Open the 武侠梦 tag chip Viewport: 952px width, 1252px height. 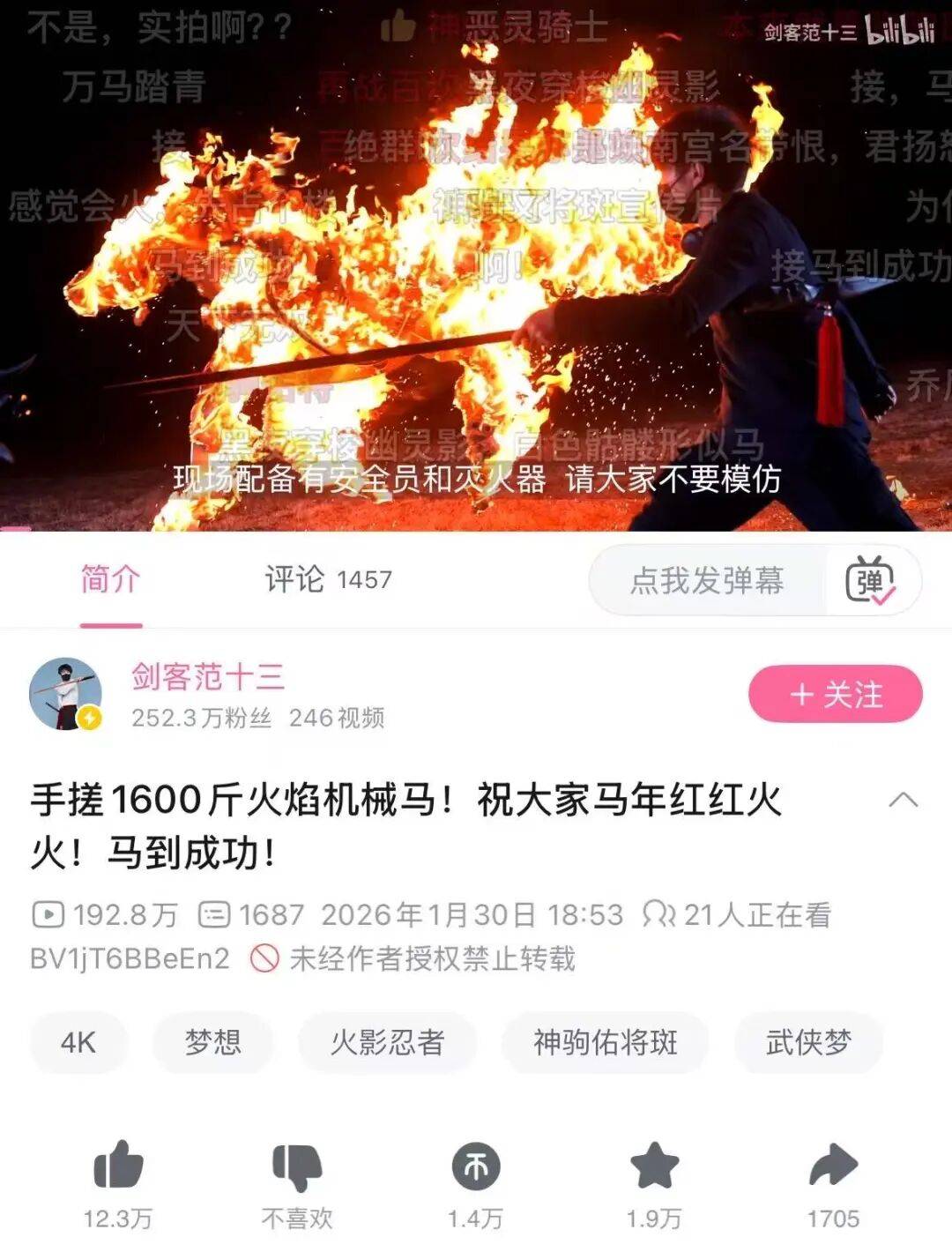click(x=807, y=1042)
